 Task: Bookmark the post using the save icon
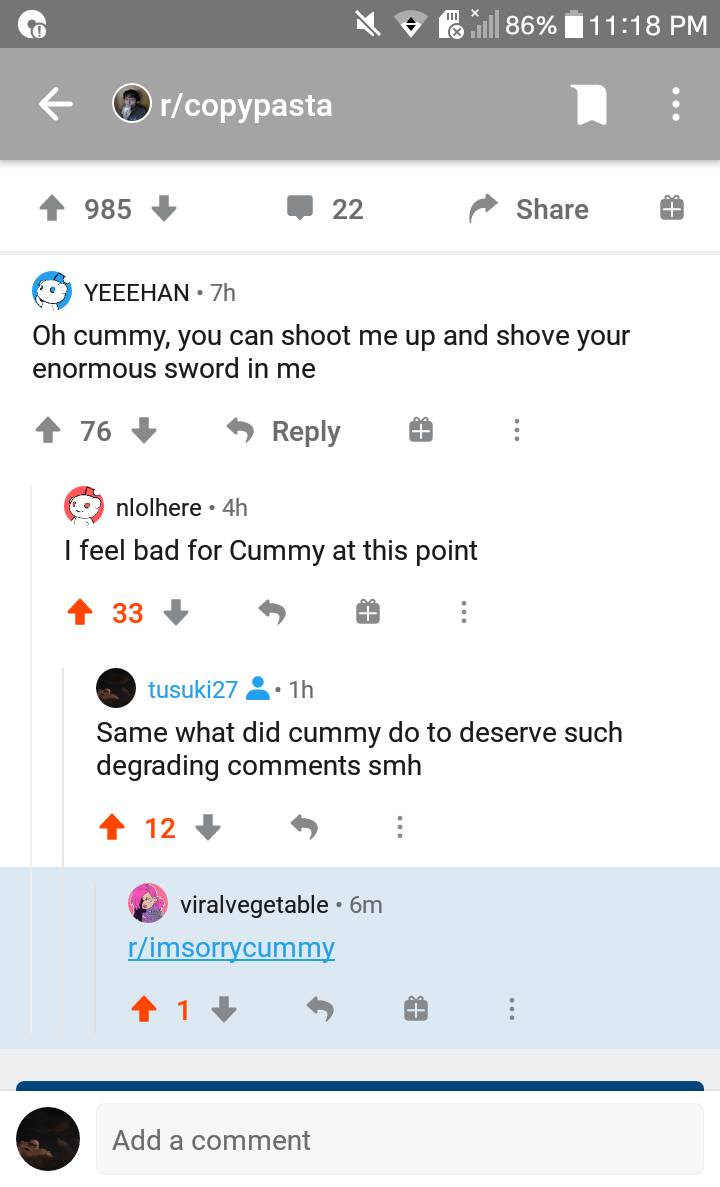[x=590, y=103]
